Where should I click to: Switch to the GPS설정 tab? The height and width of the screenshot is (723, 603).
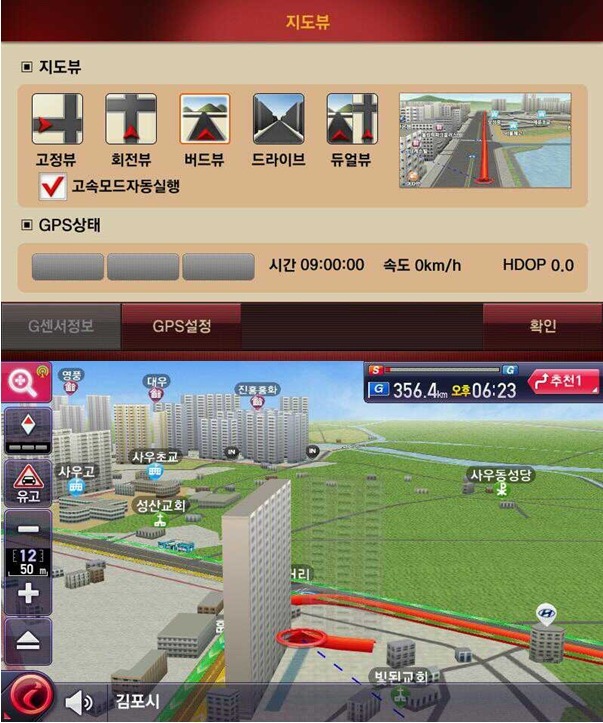[x=181, y=326]
